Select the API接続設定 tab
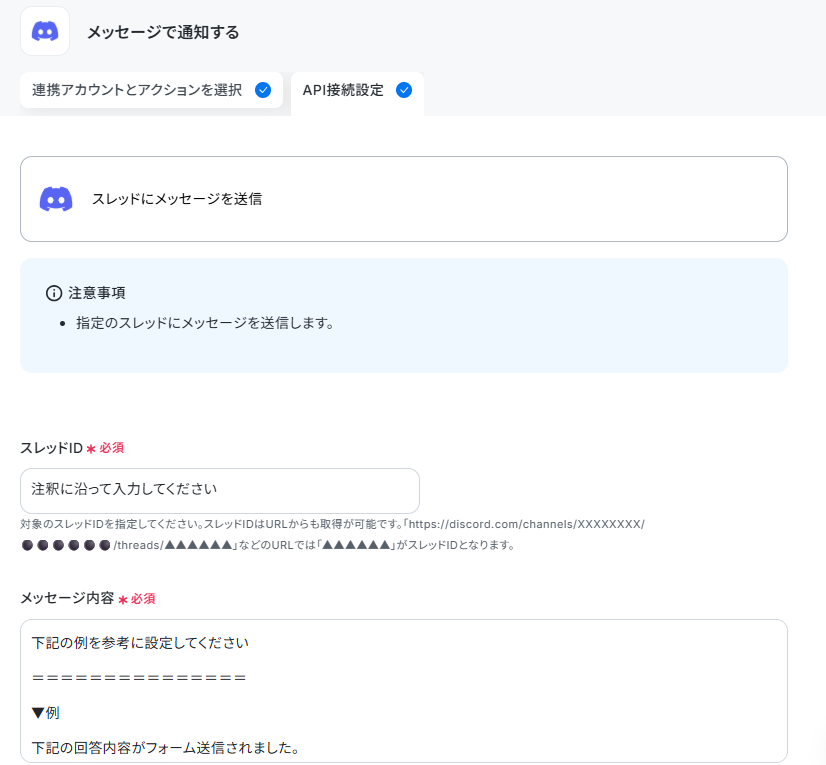This screenshot has width=826, height=765. click(x=357, y=92)
